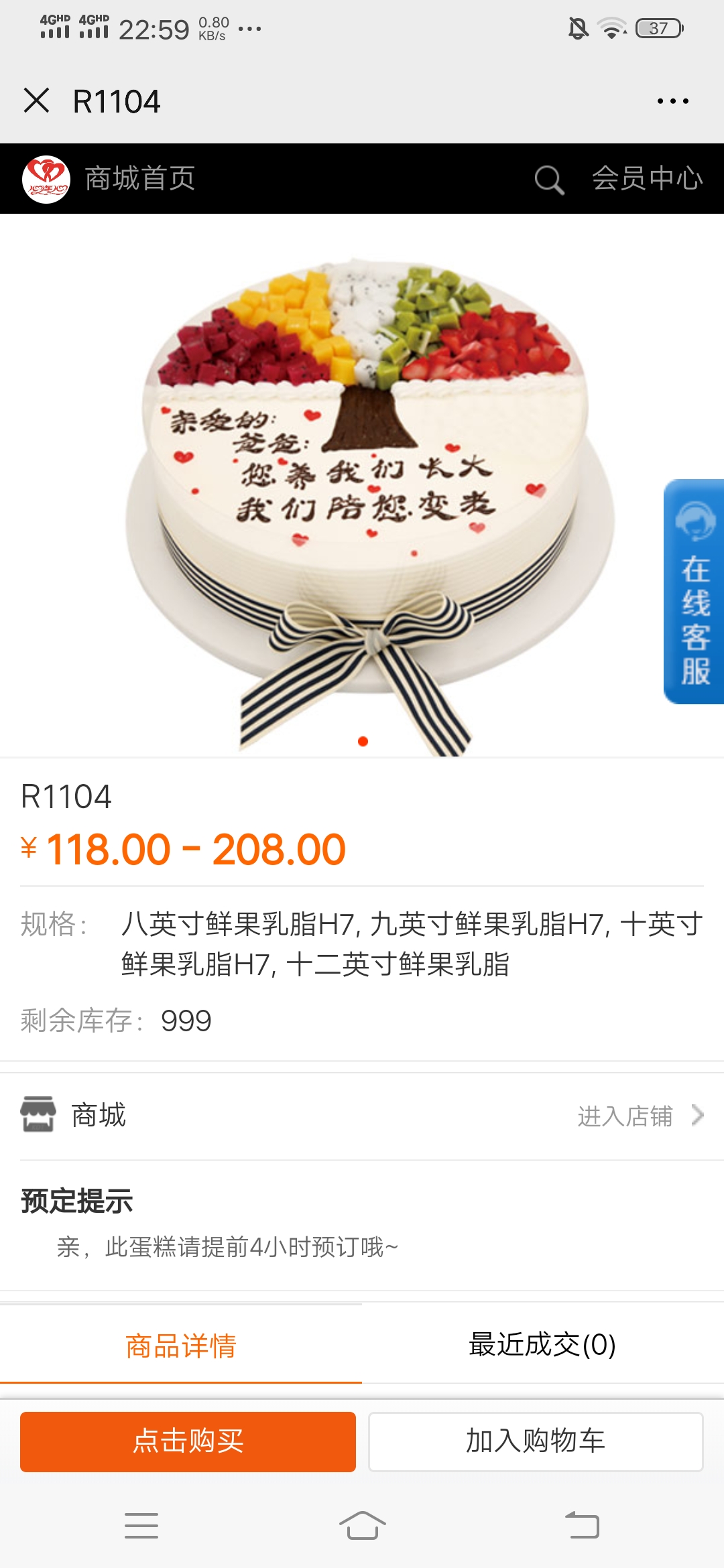Go to 商城首页 store homepage
This screenshot has width=724, height=1568.
tap(139, 179)
